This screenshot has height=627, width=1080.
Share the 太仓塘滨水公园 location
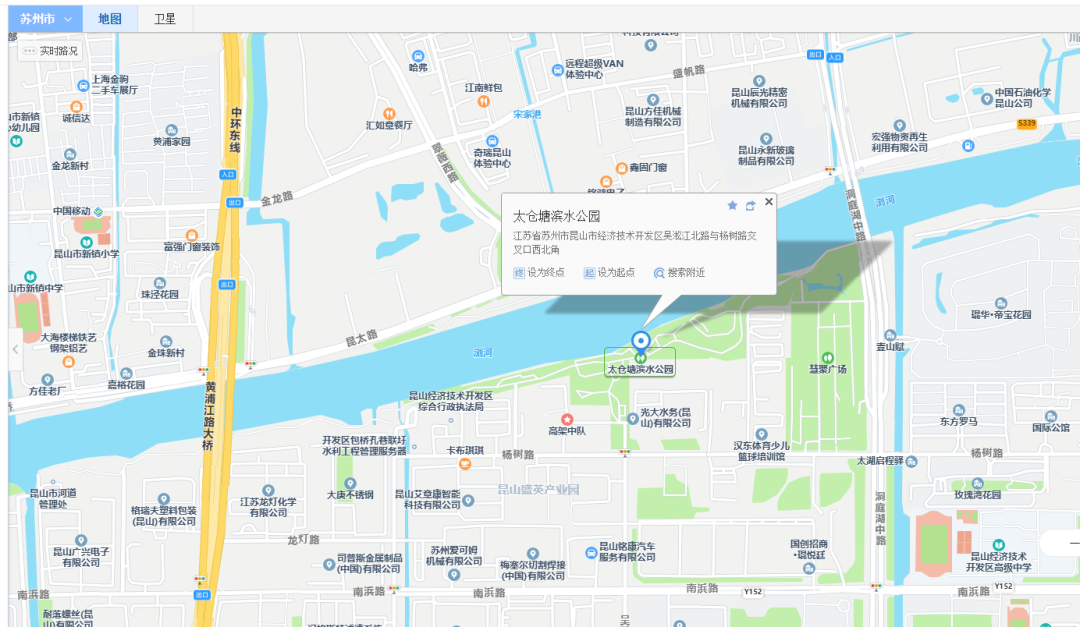[x=751, y=205]
